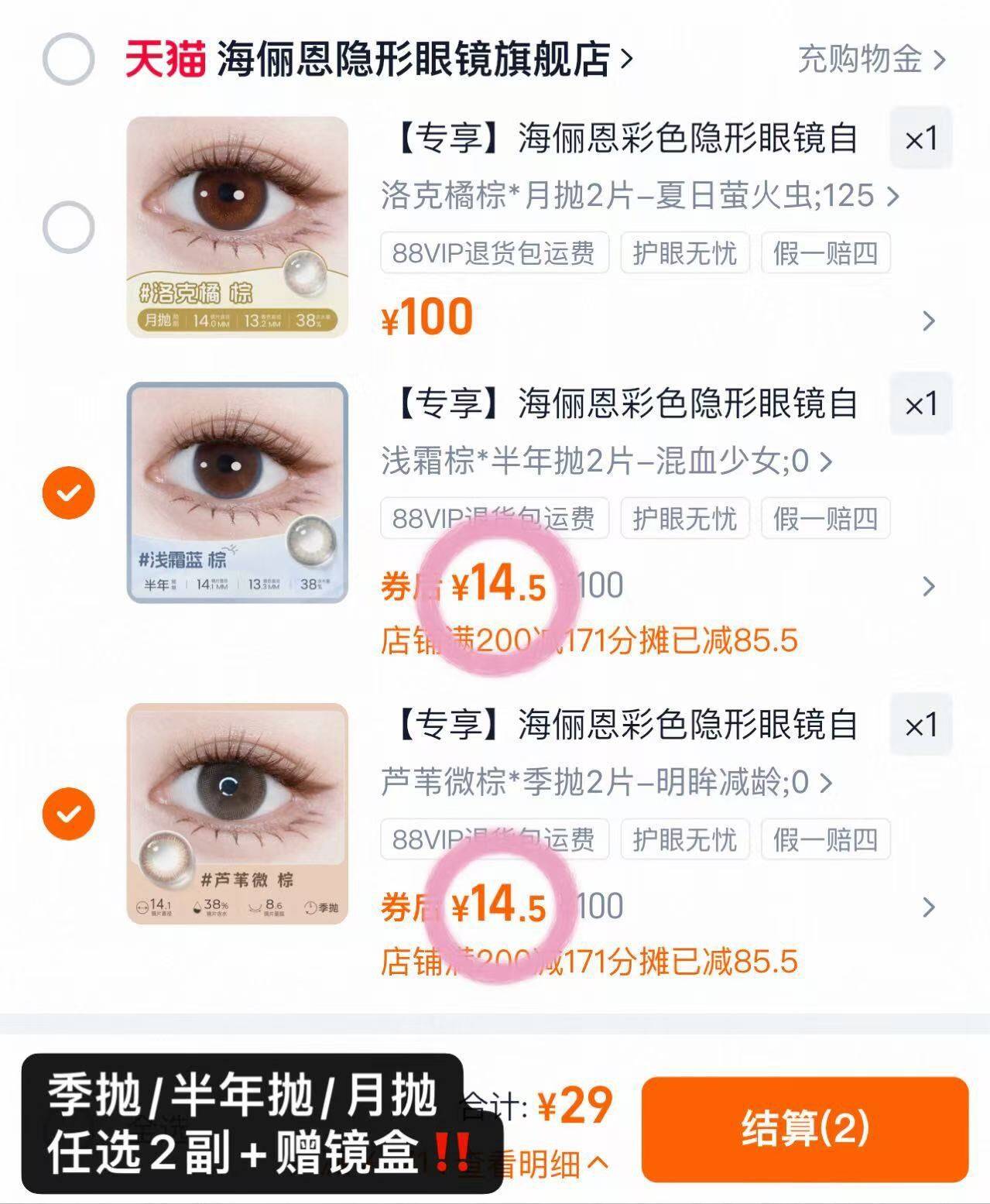Click the 88VIP退货包运费 service tag
This screenshot has width=990, height=1204.
(x=493, y=253)
